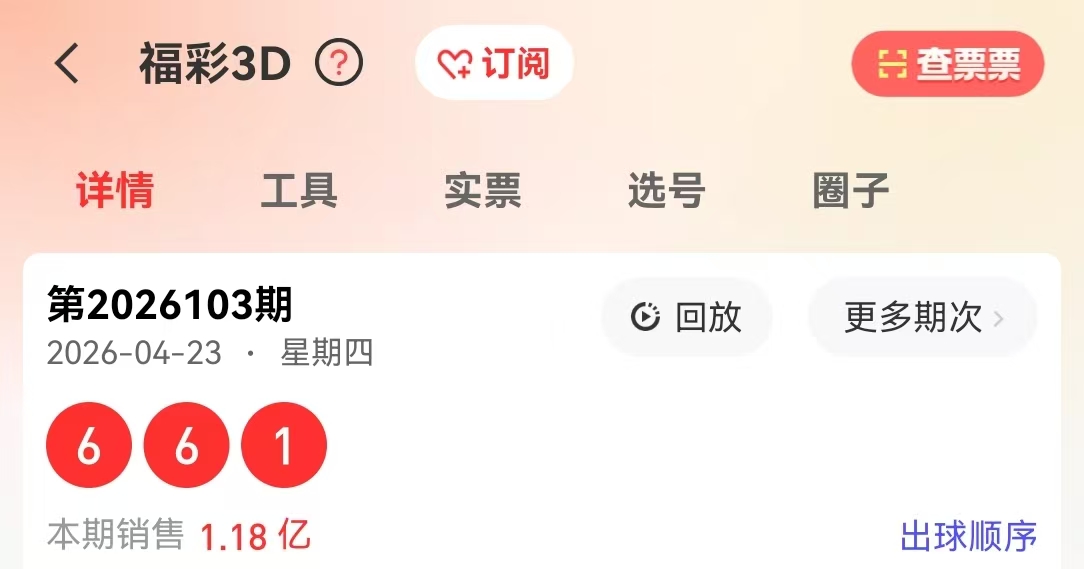This screenshot has width=1084, height=569.
Task: Select the 详情 tab
Action: (115, 190)
